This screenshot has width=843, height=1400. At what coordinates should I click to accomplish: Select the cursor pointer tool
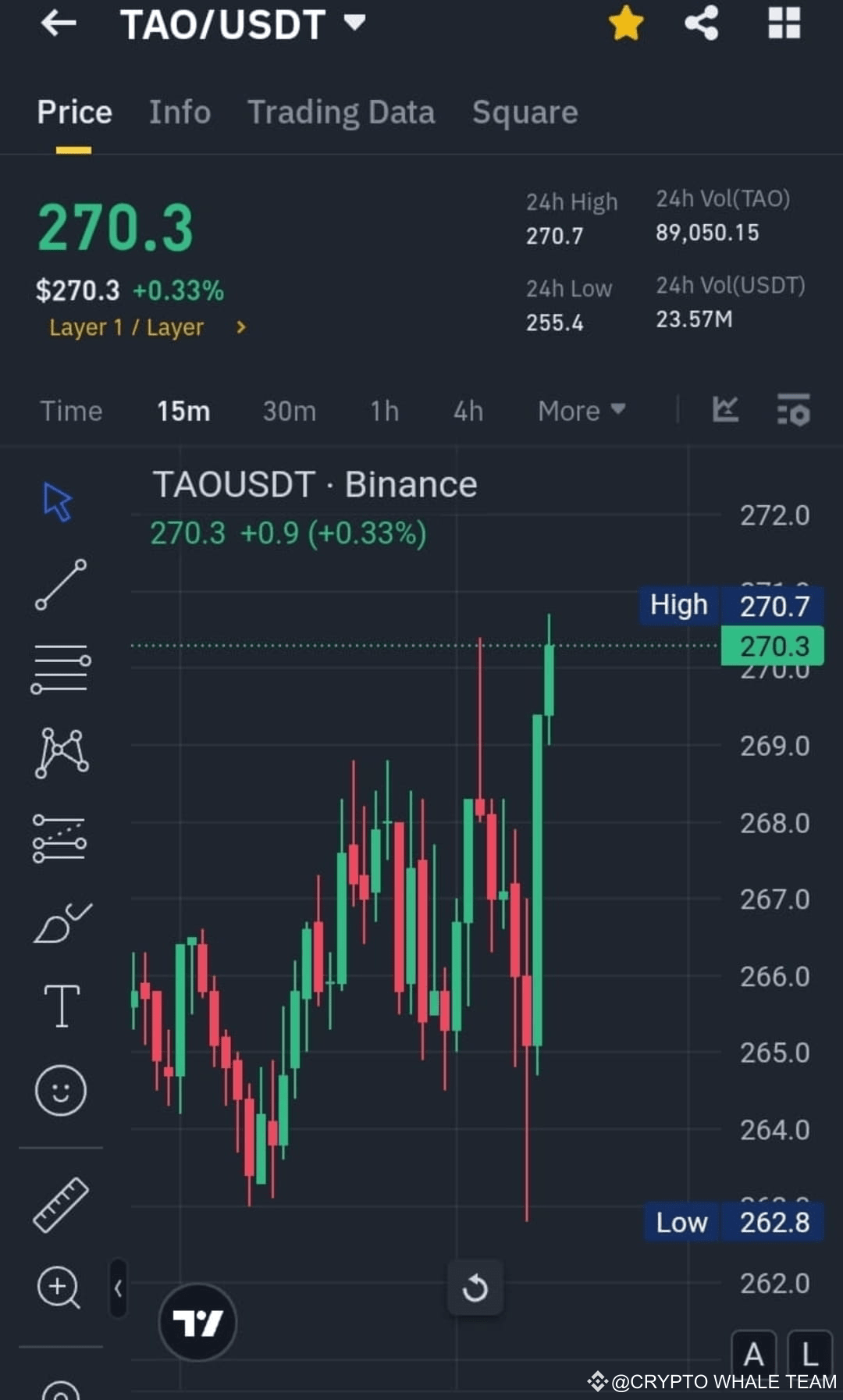coord(59,504)
